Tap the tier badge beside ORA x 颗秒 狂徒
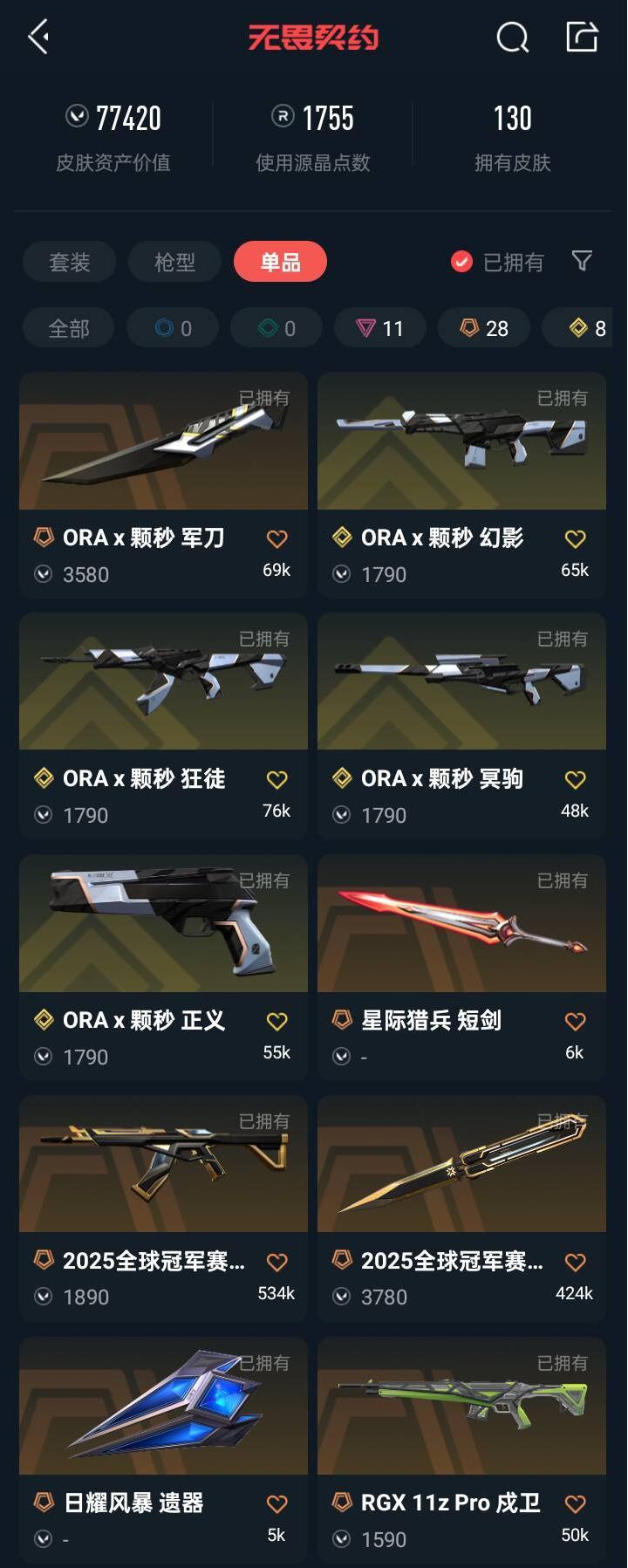Image resolution: width=628 pixels, height=1568 pixels. click(42, 778)
